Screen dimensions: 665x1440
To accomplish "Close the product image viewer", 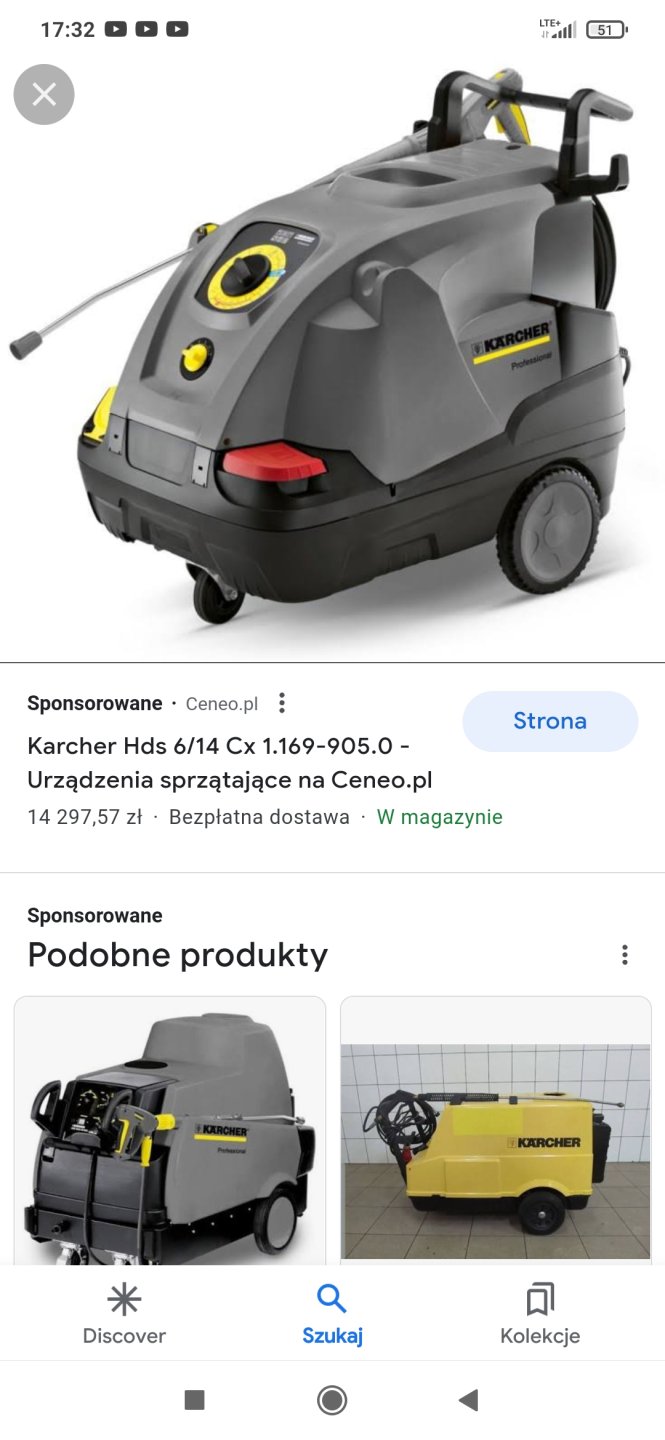I will (44, 95).
